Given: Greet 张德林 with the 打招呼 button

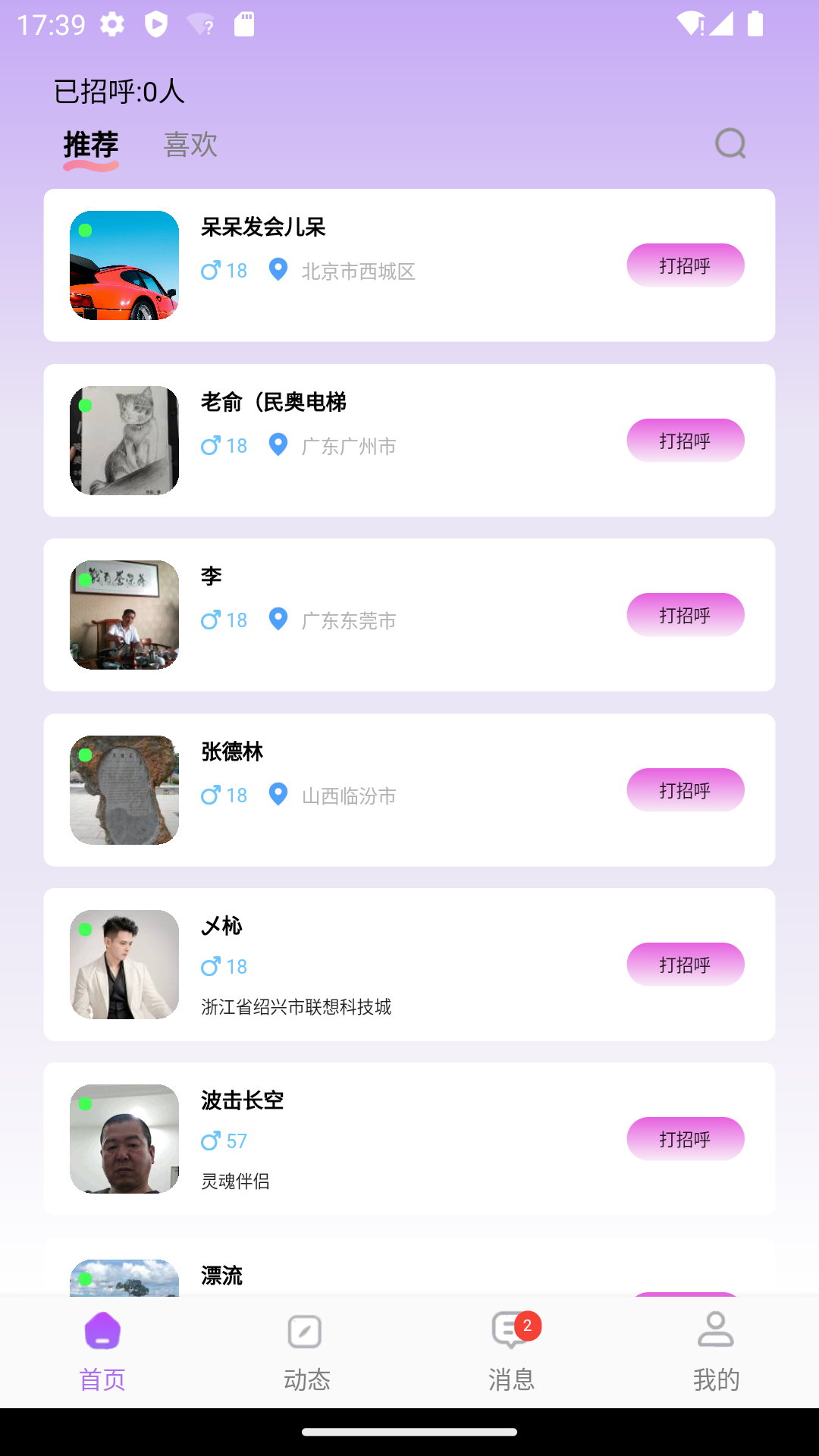Looking at the screenshot, I should [685, 789].
